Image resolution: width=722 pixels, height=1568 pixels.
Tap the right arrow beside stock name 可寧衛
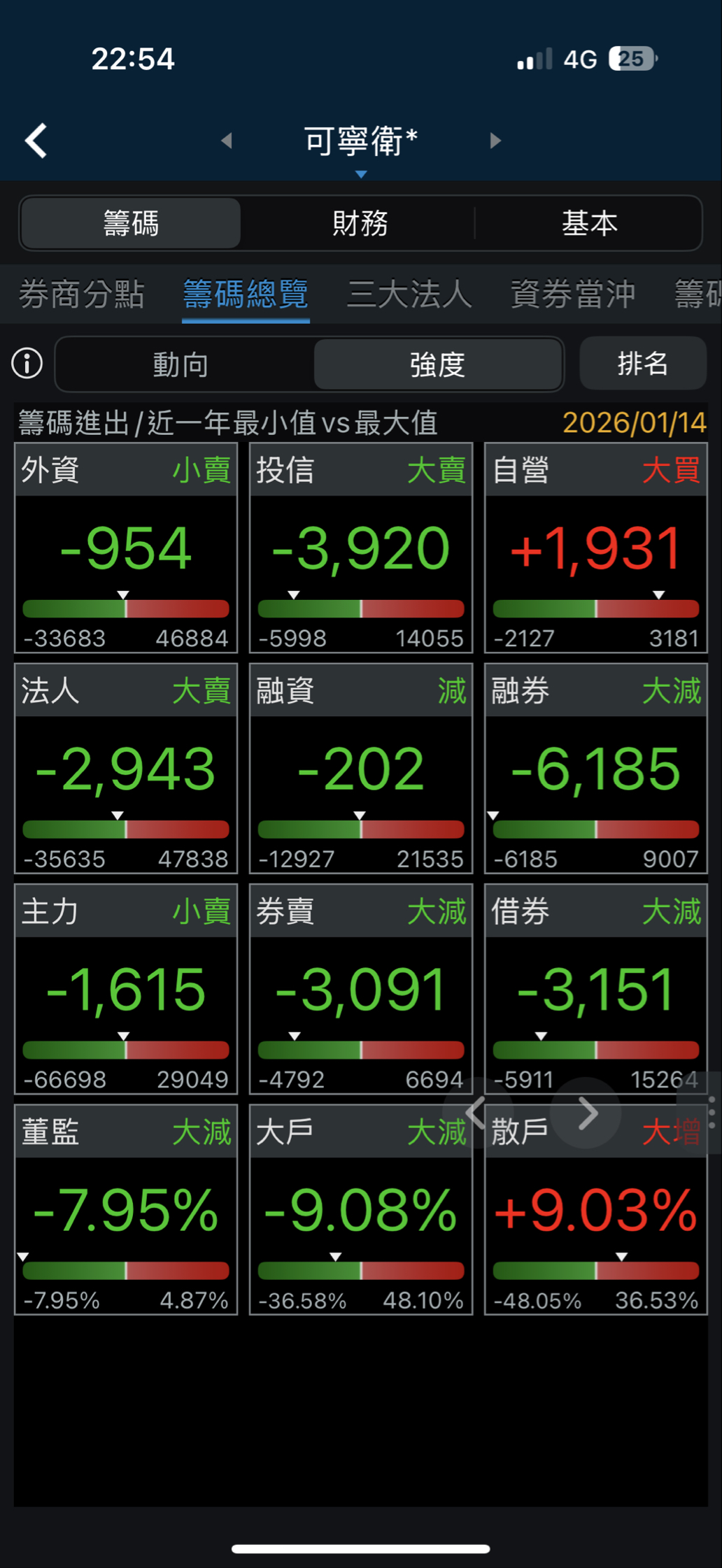coord(495,140)
